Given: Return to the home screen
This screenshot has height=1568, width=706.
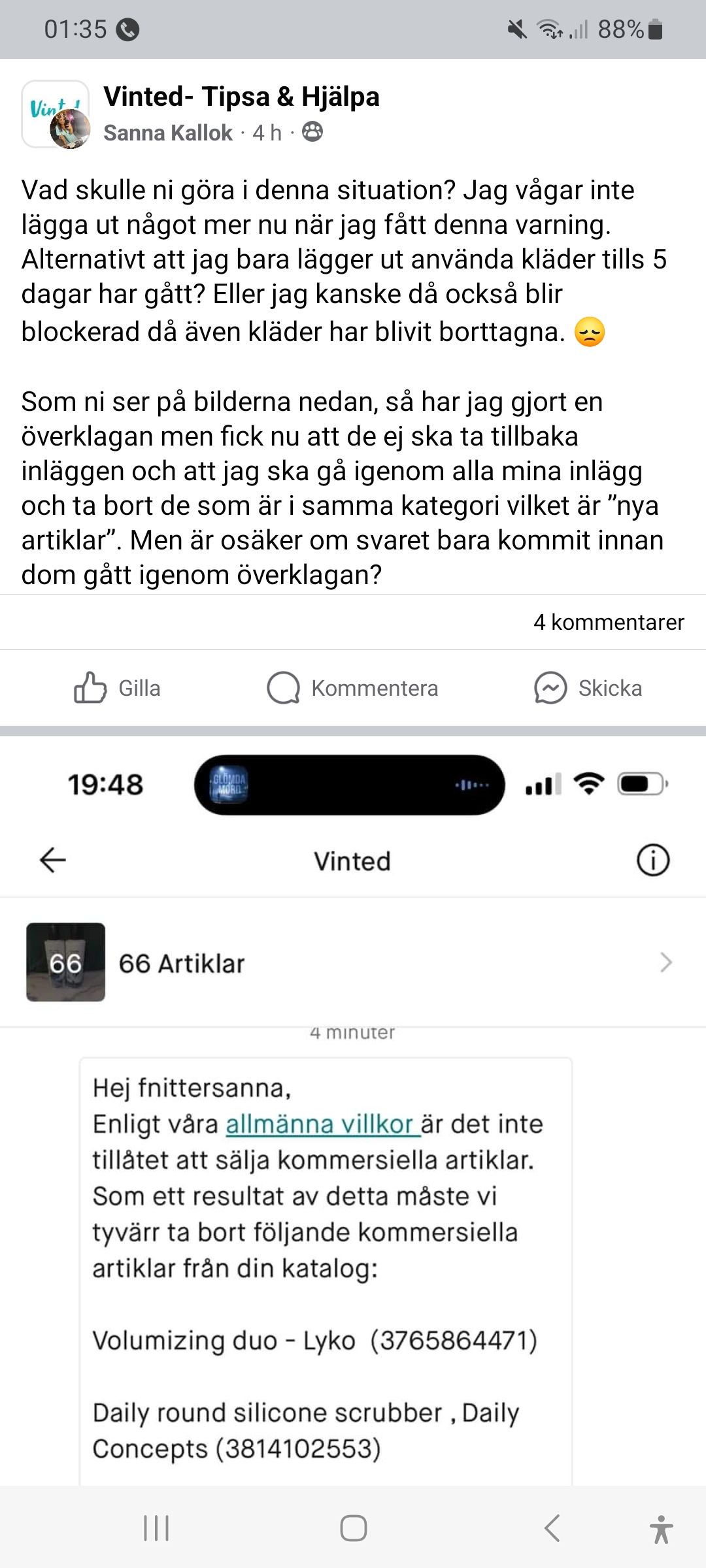Looking at the screenshot, I should [353, 1528].
